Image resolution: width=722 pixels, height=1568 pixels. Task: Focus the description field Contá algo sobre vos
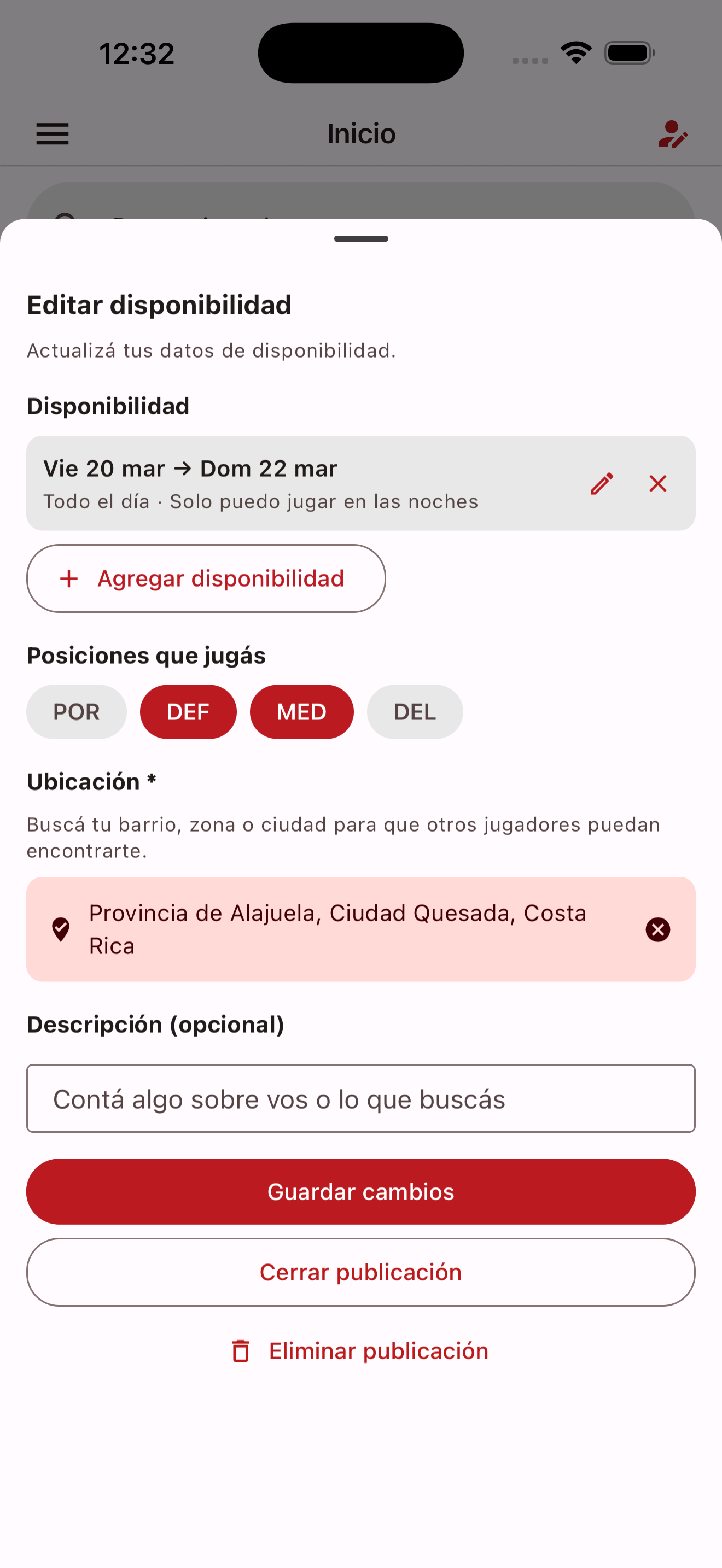tap(361, 1099)
